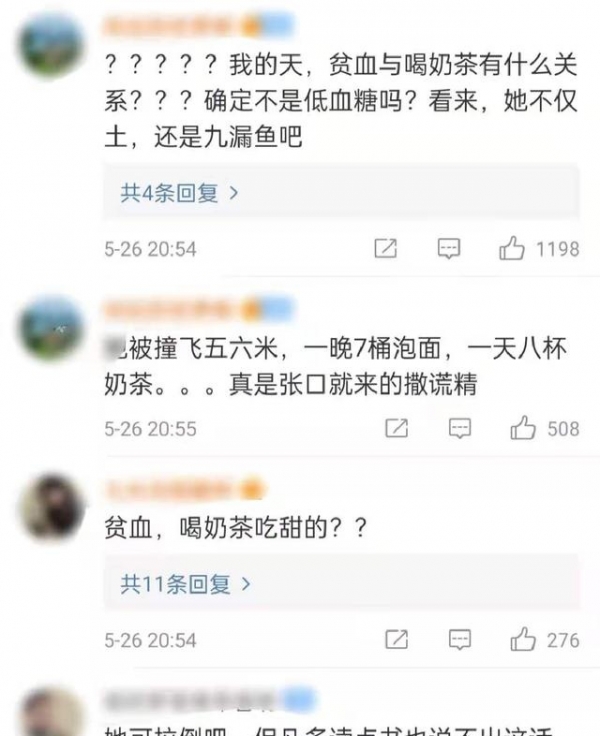Reply to the 贫血，喝奶茶吃甜的 comment

click(459, 639)
